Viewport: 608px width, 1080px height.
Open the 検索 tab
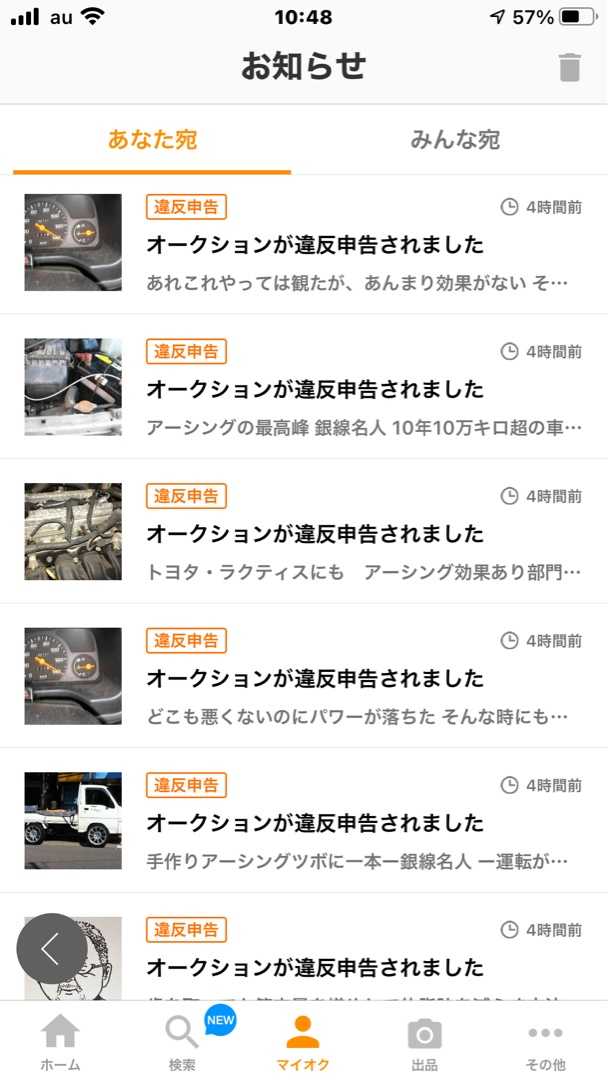pyautogui.click(x=182, y=1042)
